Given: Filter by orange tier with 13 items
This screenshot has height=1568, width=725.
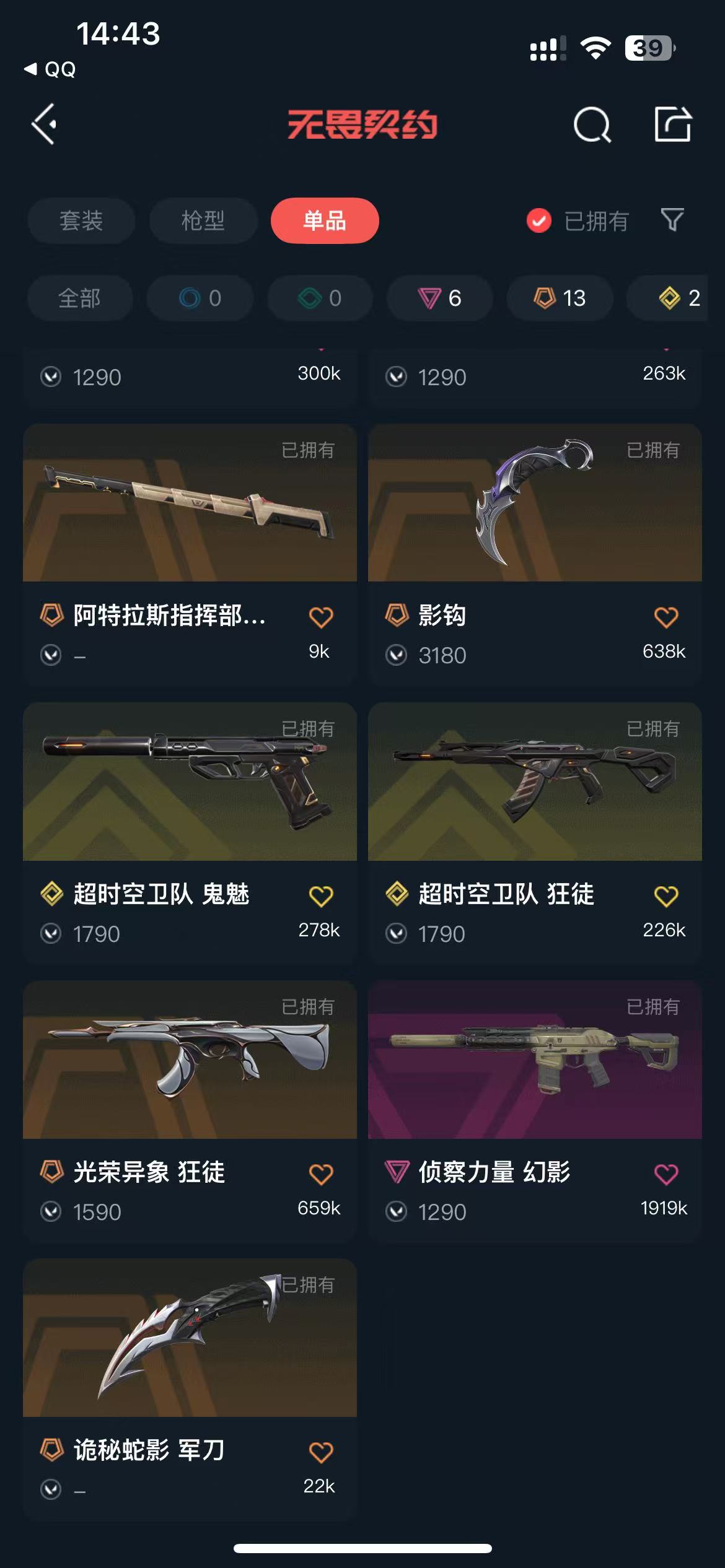Looking at the screenshot, I should tap(560, 298).
